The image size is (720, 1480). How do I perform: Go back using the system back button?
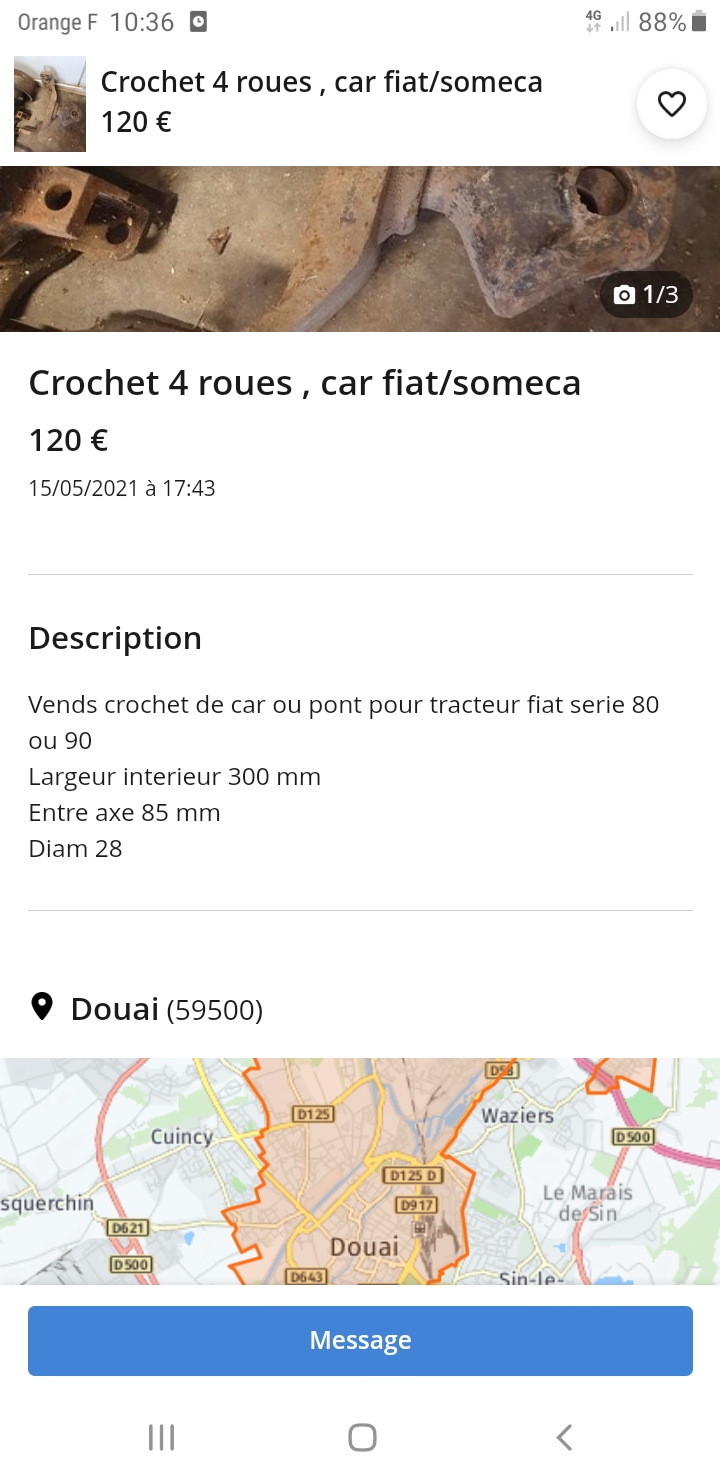[564, 1438]
